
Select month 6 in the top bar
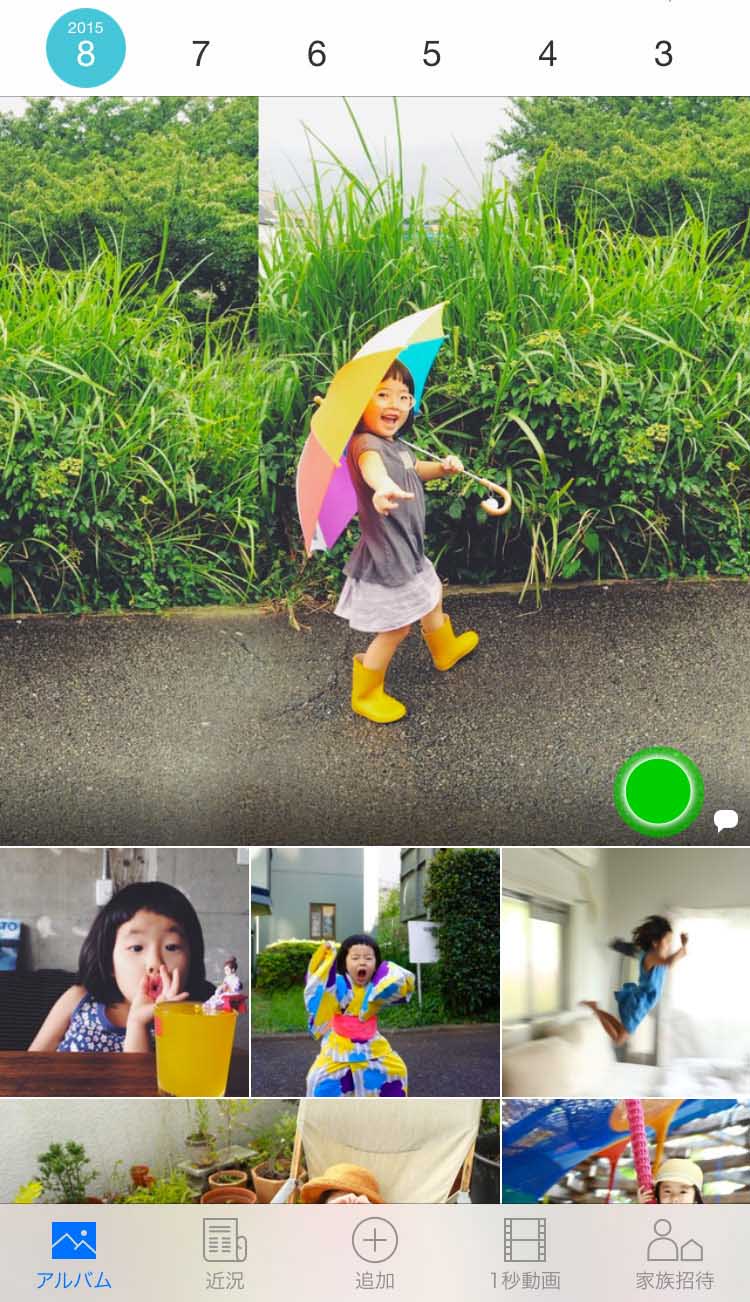pos(316,54)
